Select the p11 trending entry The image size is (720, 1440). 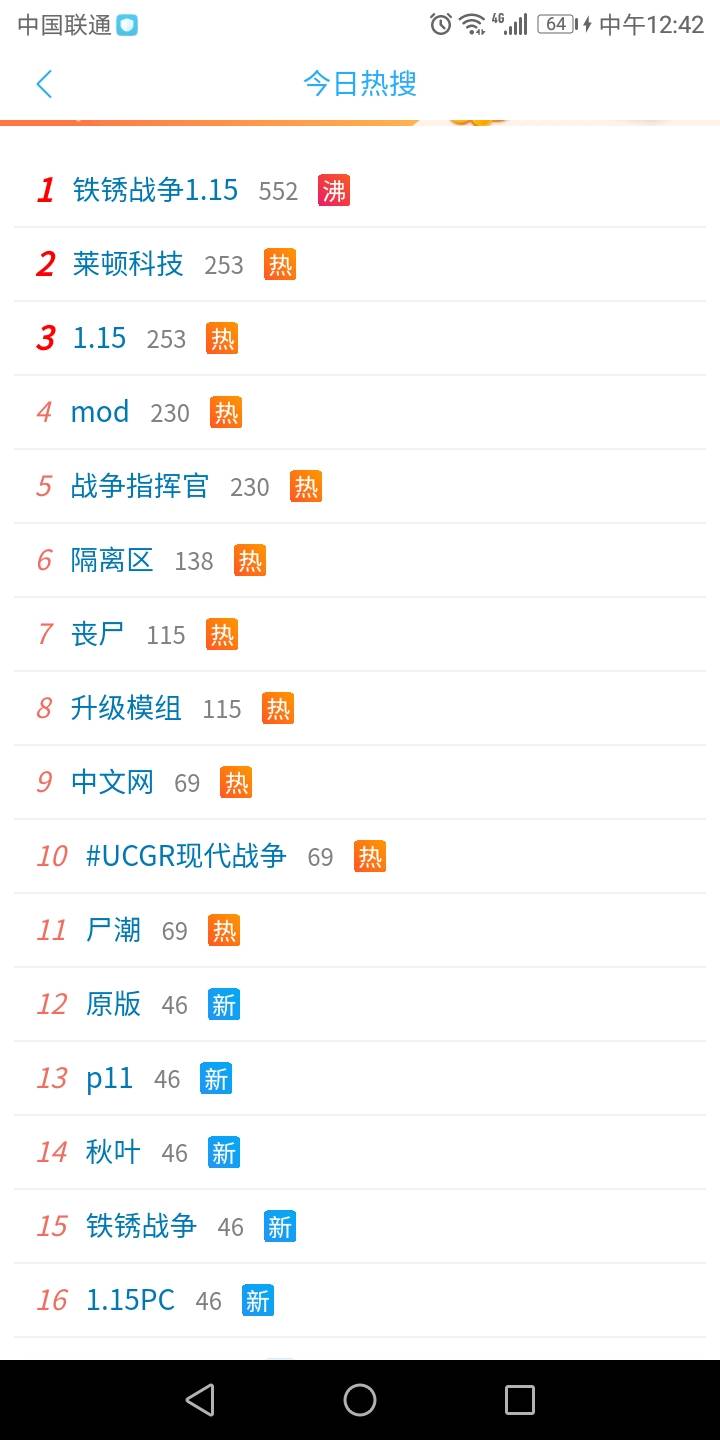(109, 1078)
